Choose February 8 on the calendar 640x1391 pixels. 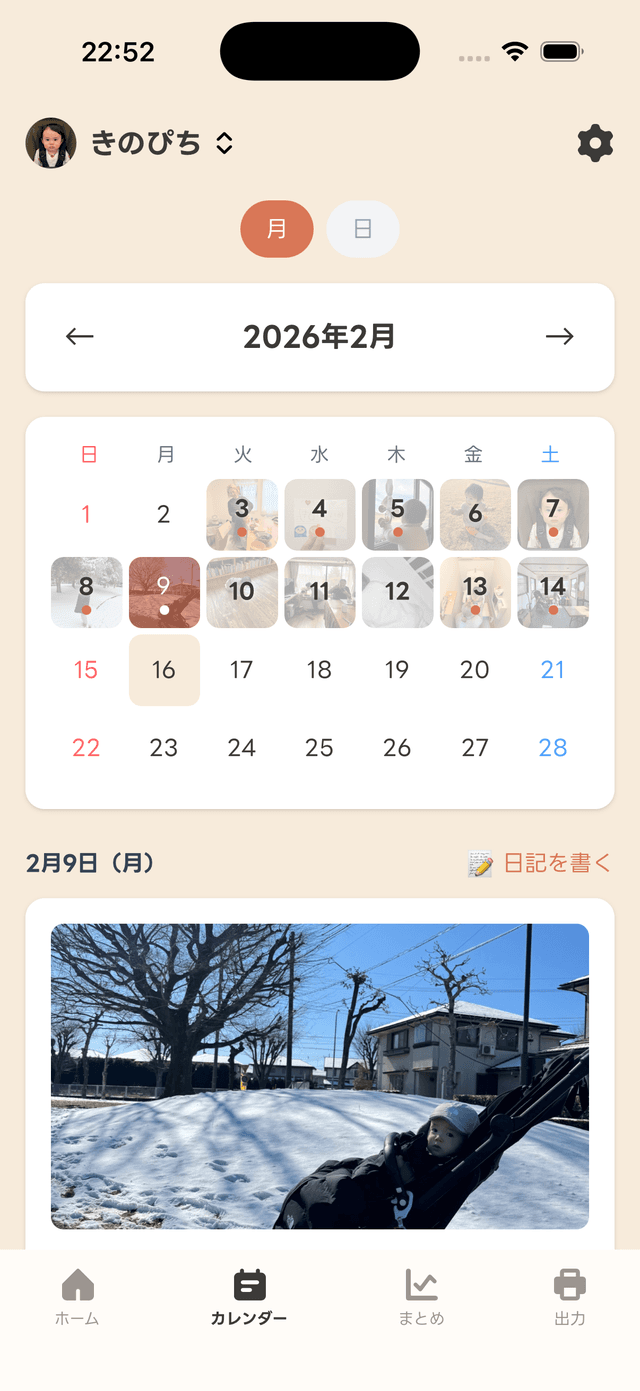click(86, 592)
